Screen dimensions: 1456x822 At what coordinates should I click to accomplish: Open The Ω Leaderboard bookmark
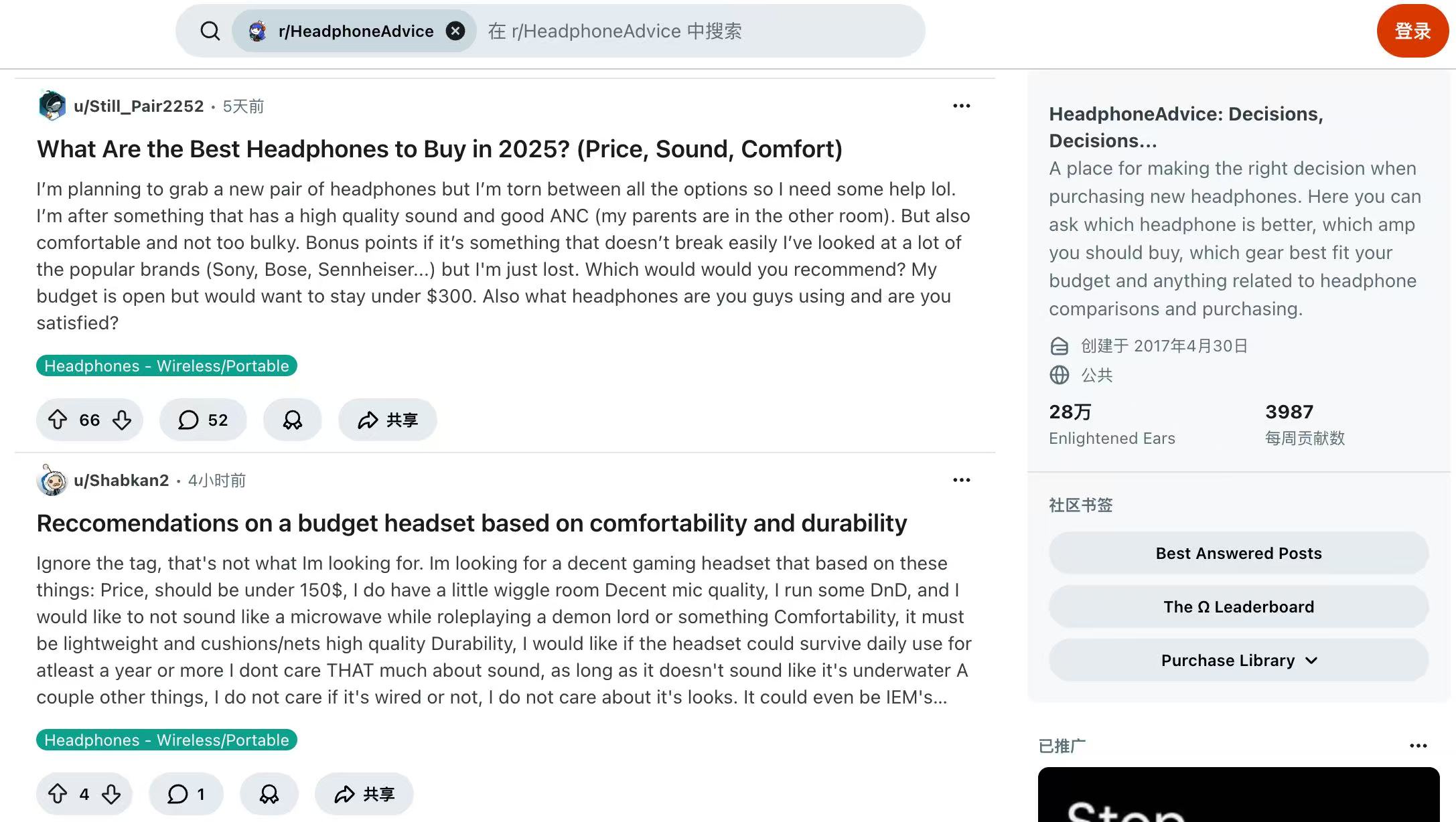click(x=1238, y=606)
